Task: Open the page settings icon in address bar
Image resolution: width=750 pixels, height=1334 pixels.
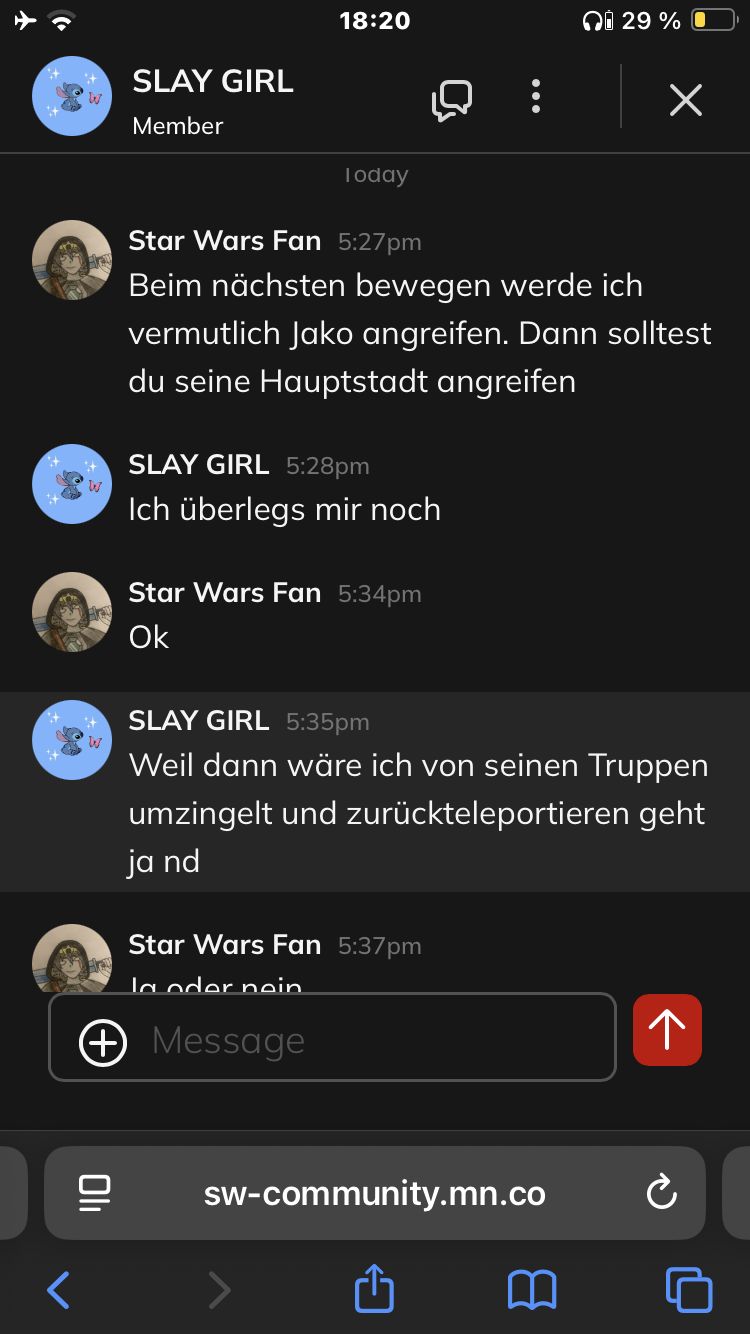Action: [x=94, y=1193]
